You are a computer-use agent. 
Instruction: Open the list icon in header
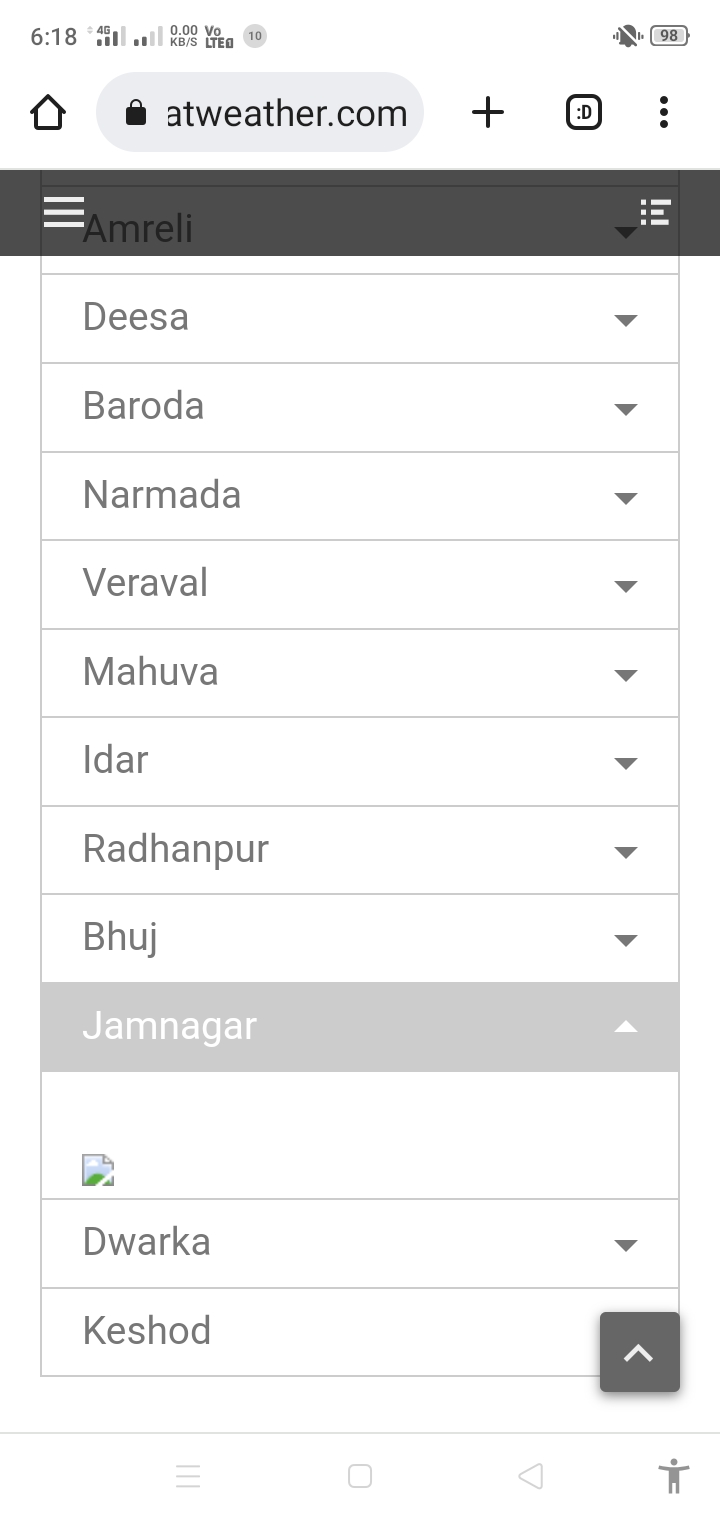coord(655,212)
